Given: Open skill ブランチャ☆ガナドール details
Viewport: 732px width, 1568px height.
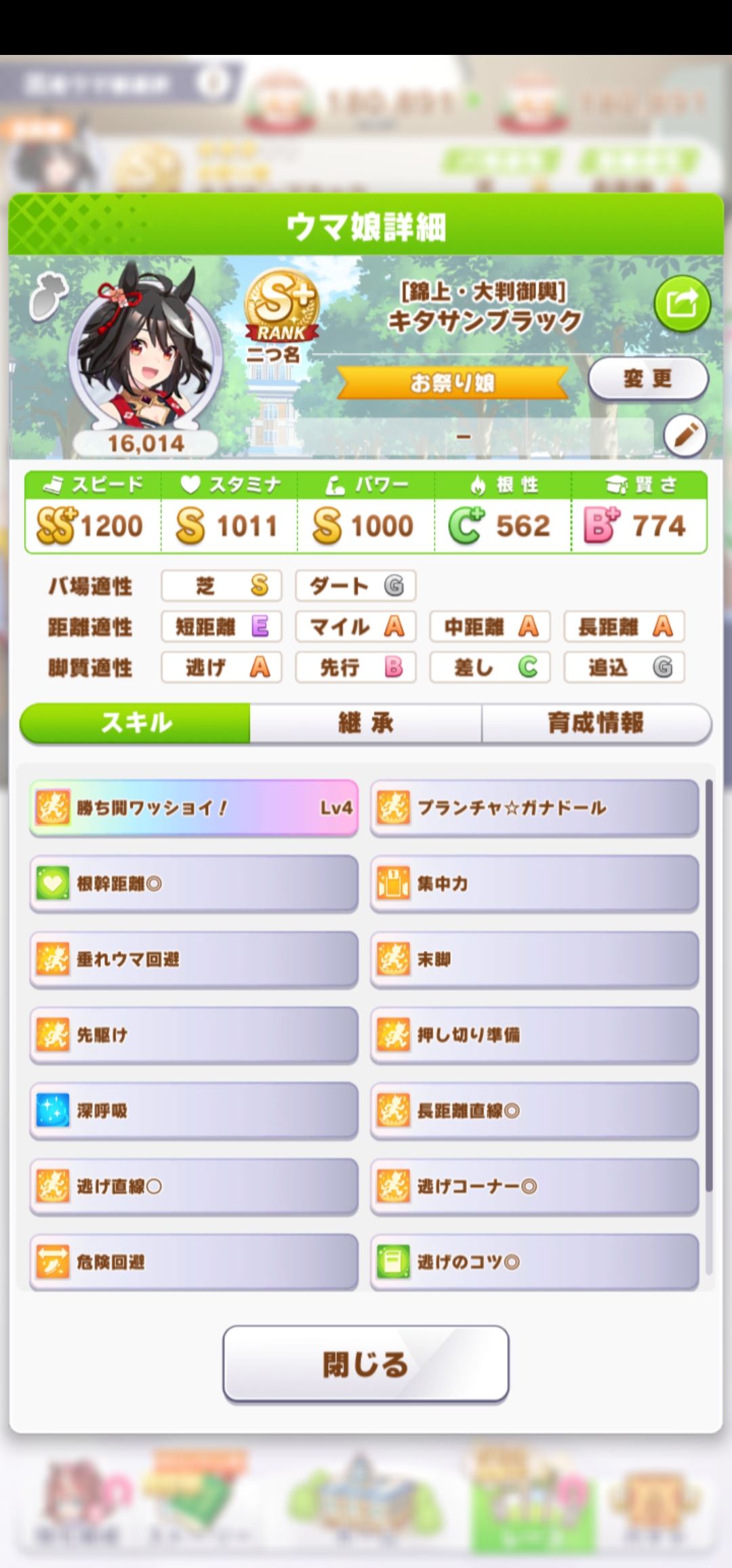Looking at the screenshot, I should pos(534,808).
